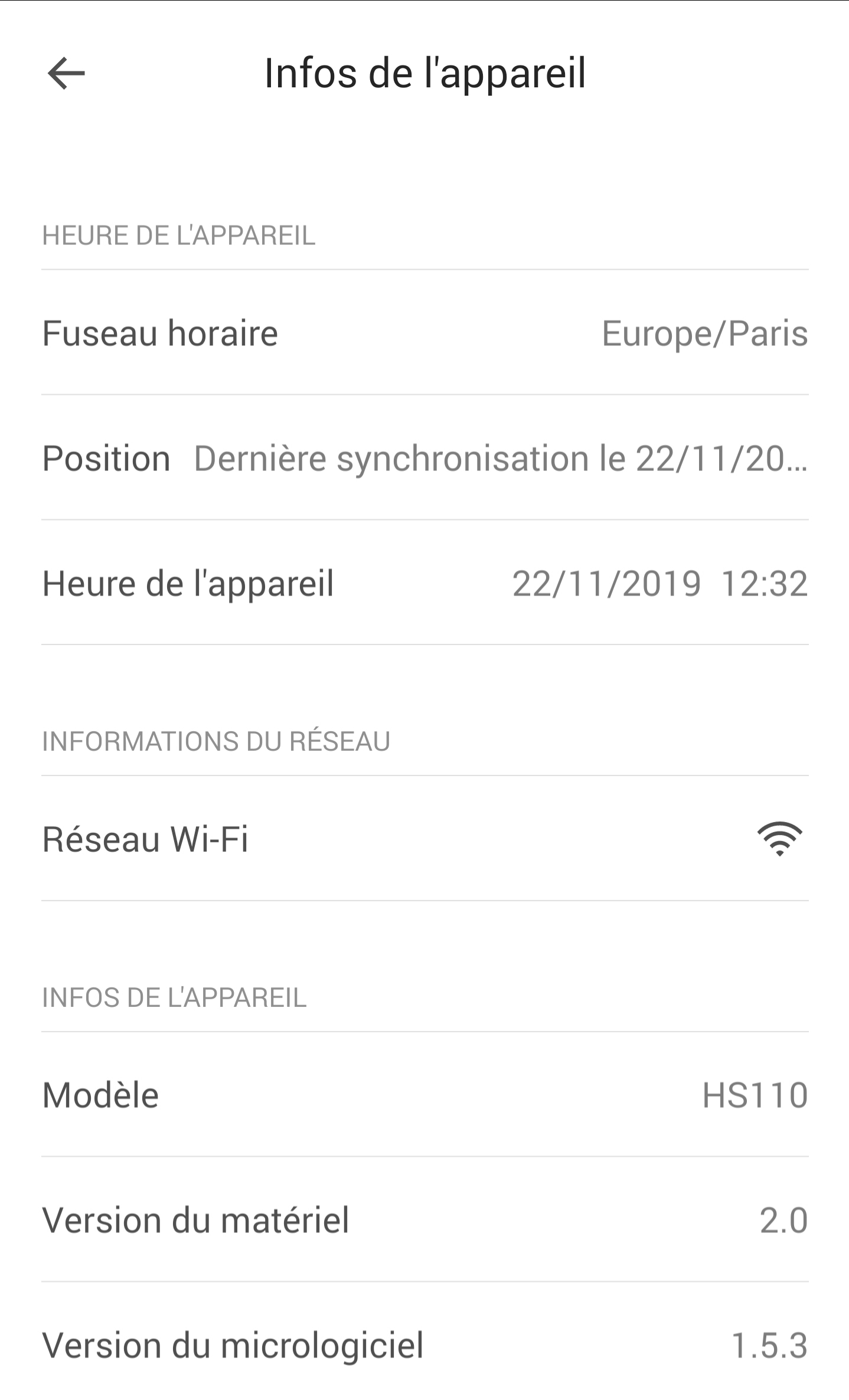This screenshot has width=849, height=1400.
Task: Open the Réseau Wi-Fi row
Action: (424, 839)
